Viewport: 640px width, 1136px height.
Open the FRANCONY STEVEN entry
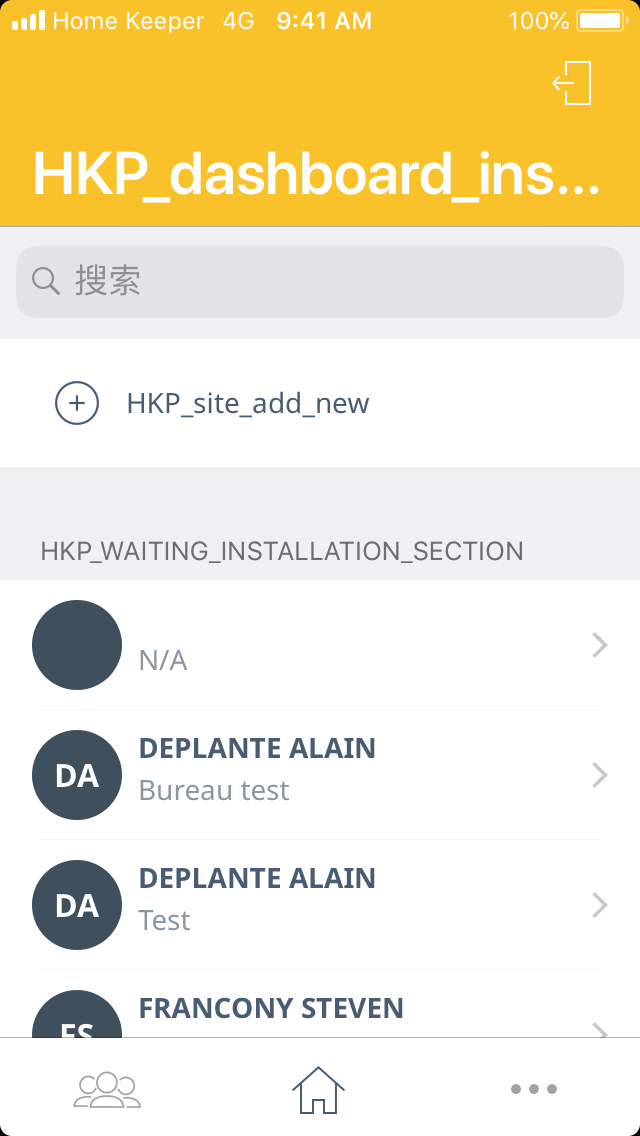[x=320, y=1010]
